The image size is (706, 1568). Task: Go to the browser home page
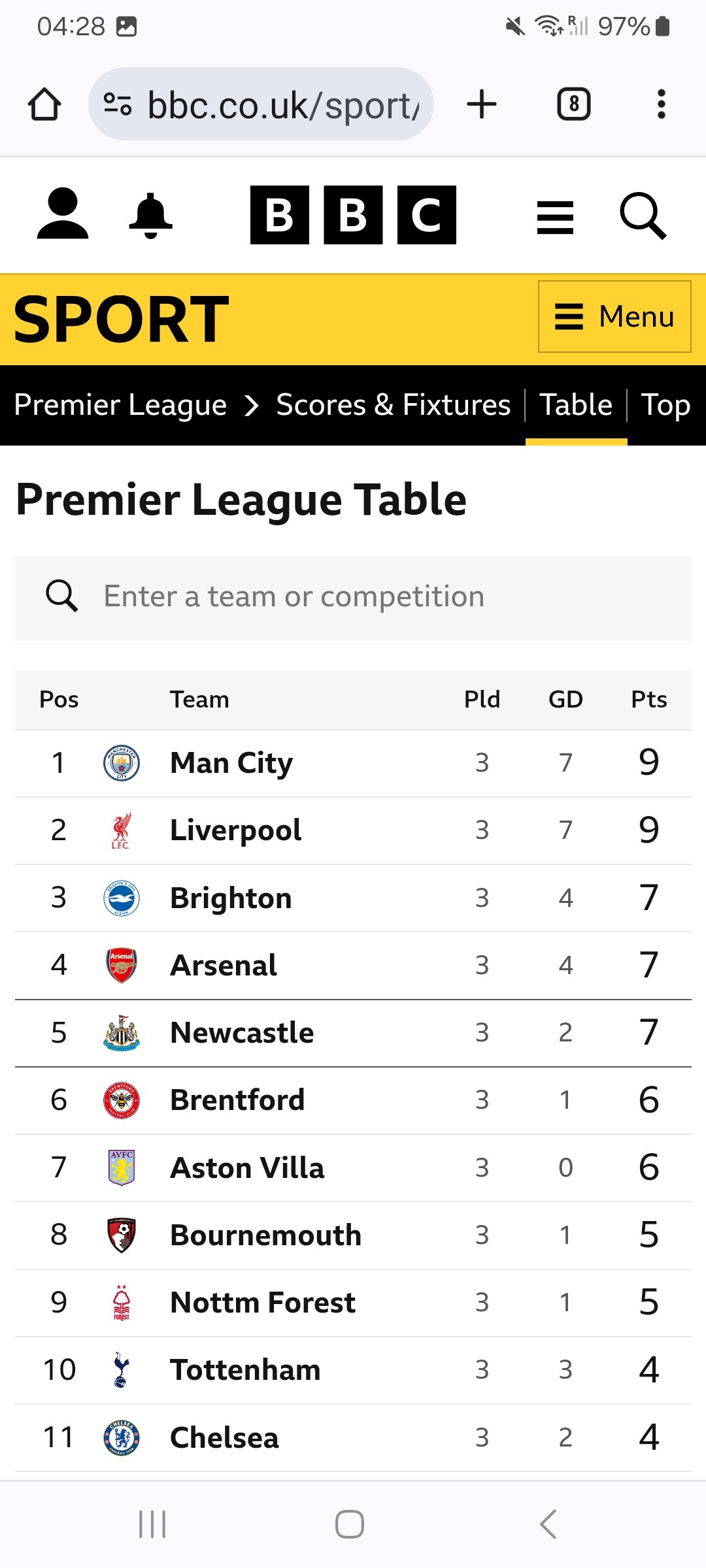click(44, 105)
